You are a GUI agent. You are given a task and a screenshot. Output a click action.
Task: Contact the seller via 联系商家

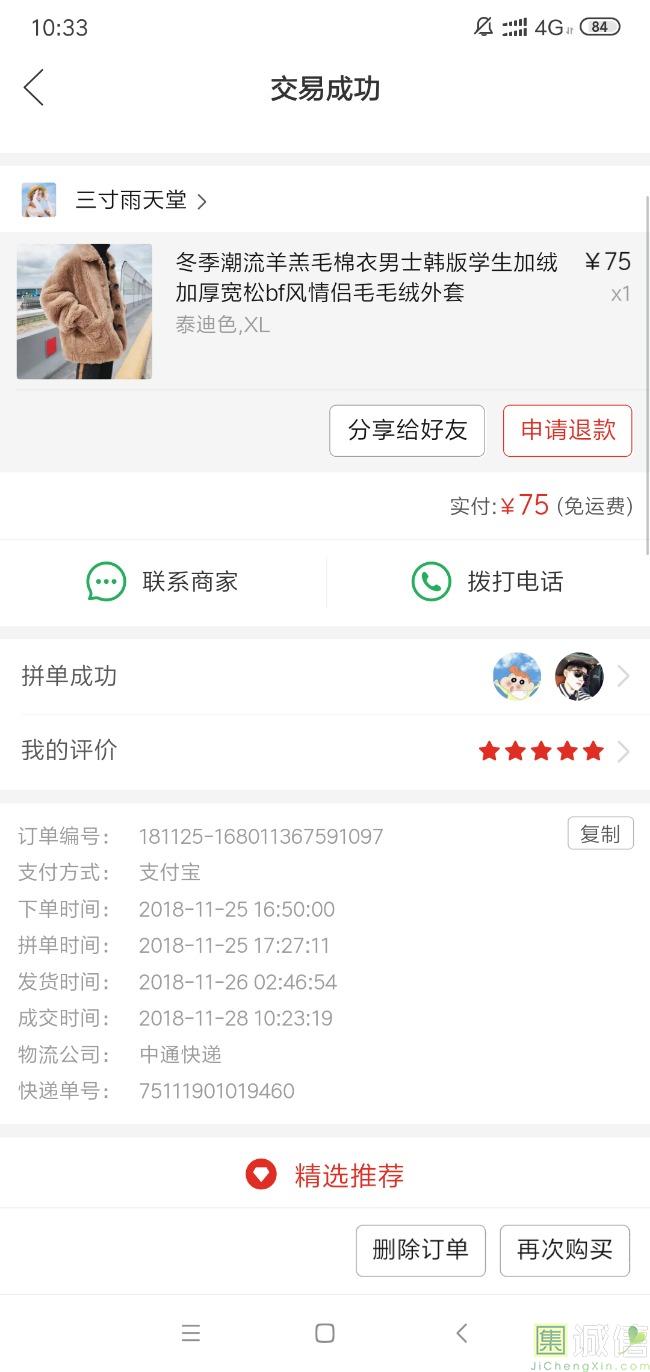(163, 582)
